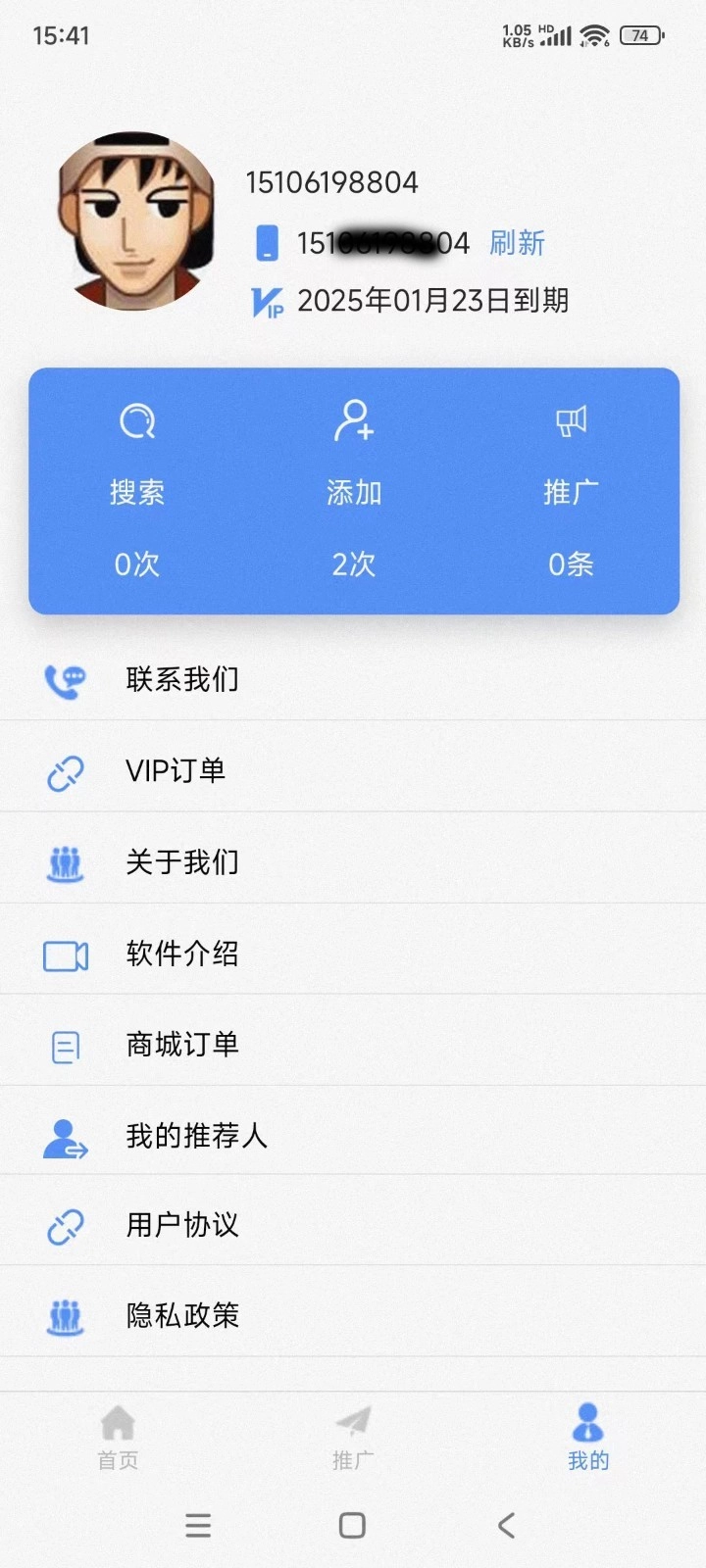This screenshot has width=706, height=1568.
Task: Tap the back navigation arrow
Action: (x=506, y=1525)
